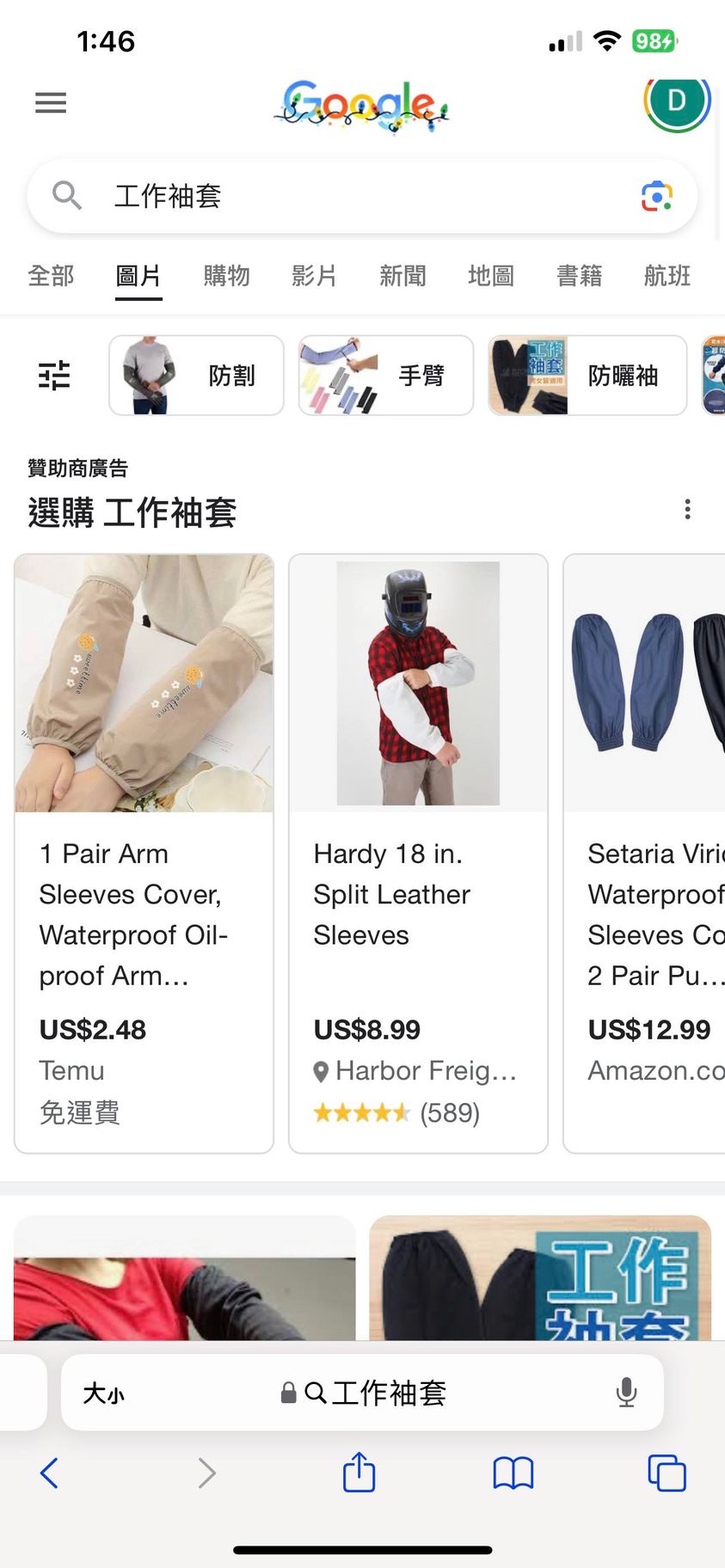Open the hamburger menu
This screenshot has height=1568, width=725.
coord(51,103)
